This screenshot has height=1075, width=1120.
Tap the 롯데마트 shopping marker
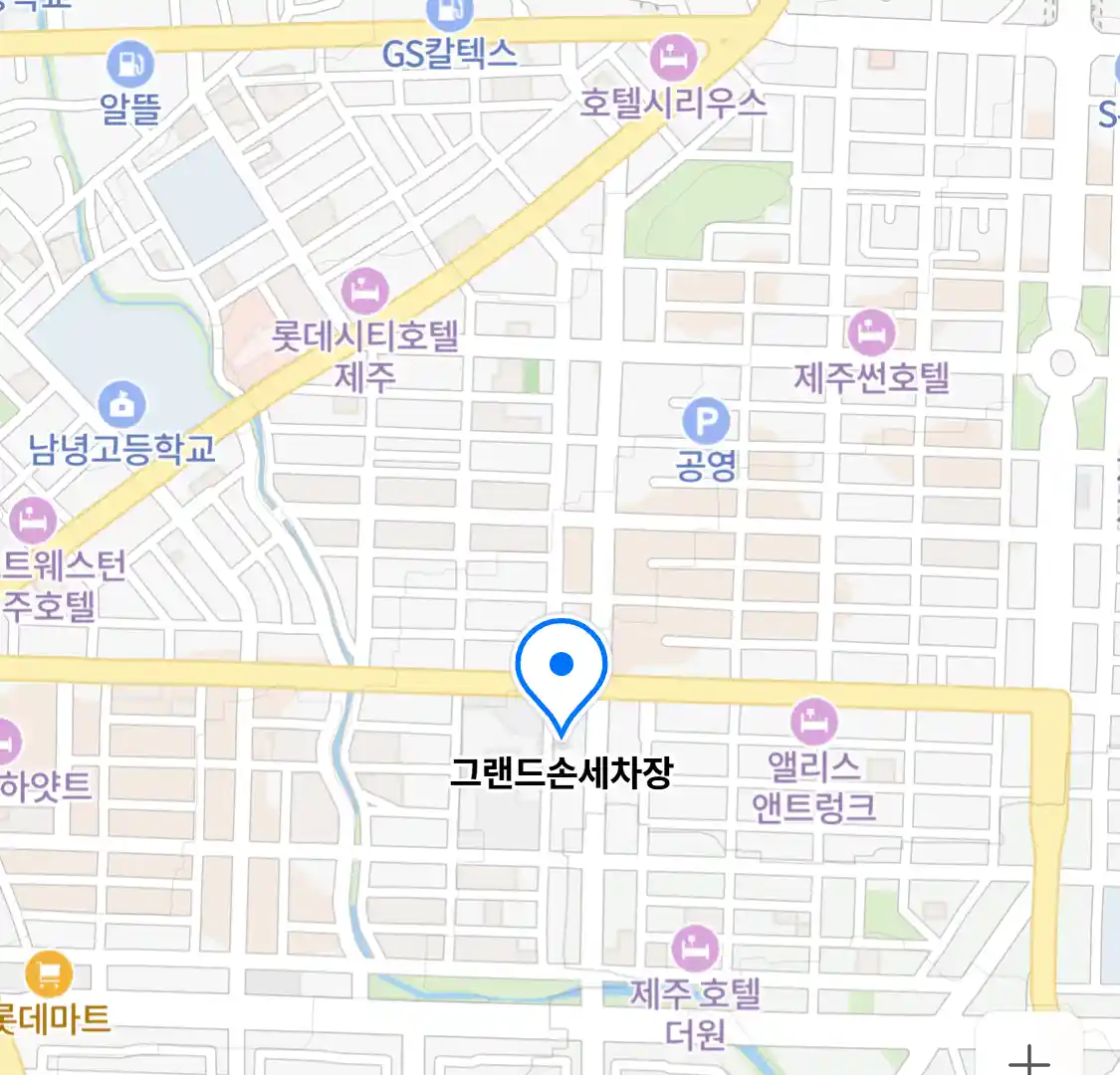[49, 972]
